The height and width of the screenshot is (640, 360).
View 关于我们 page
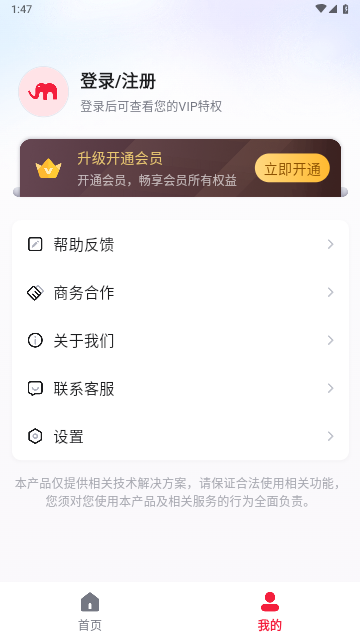pyautogui.click(x=180, y=340)
